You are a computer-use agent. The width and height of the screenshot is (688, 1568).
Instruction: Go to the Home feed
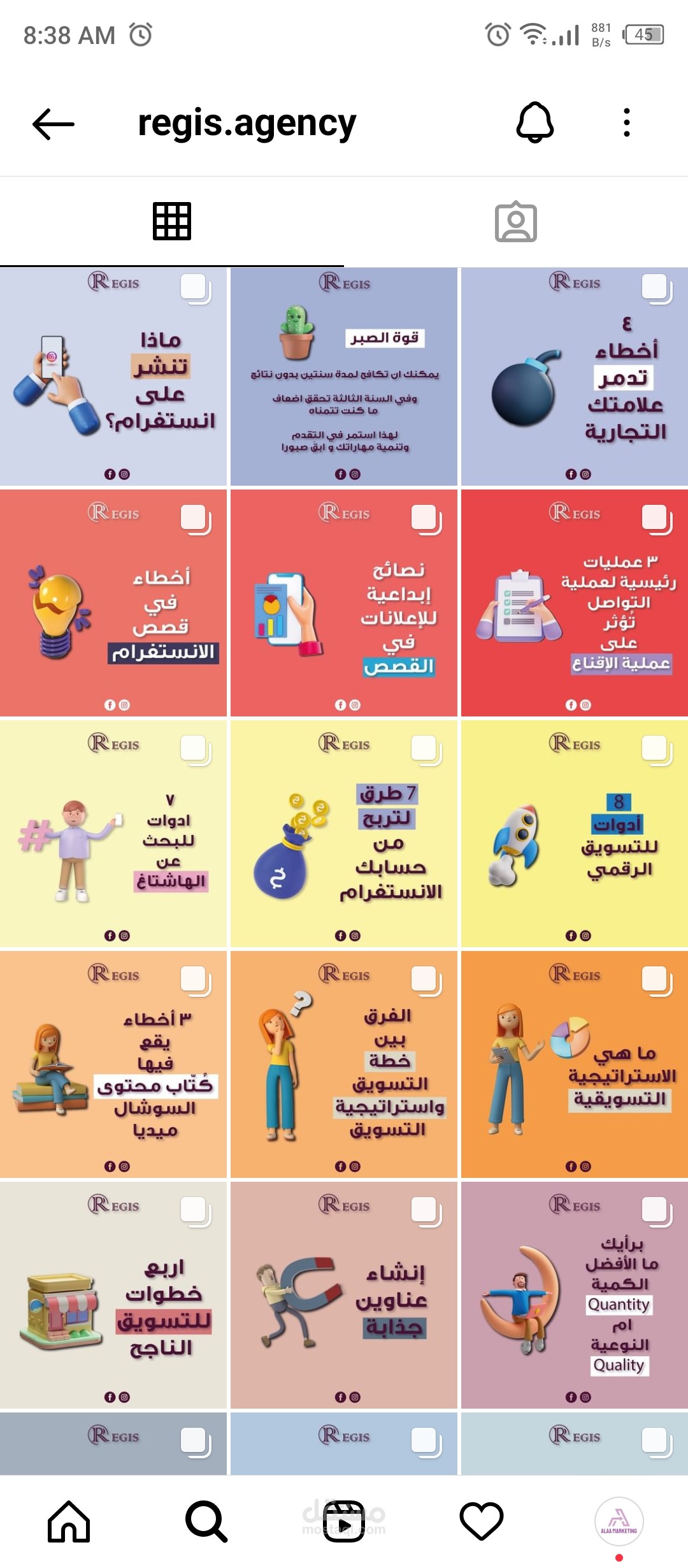coord(69,1521)
